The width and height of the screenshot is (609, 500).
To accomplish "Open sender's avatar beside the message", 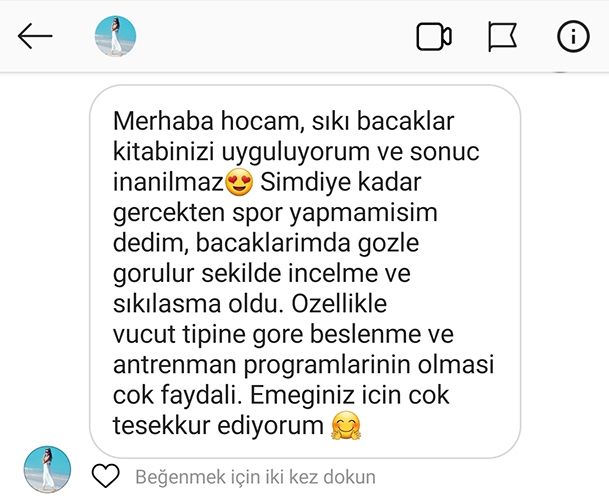I will tap(46, 468).
